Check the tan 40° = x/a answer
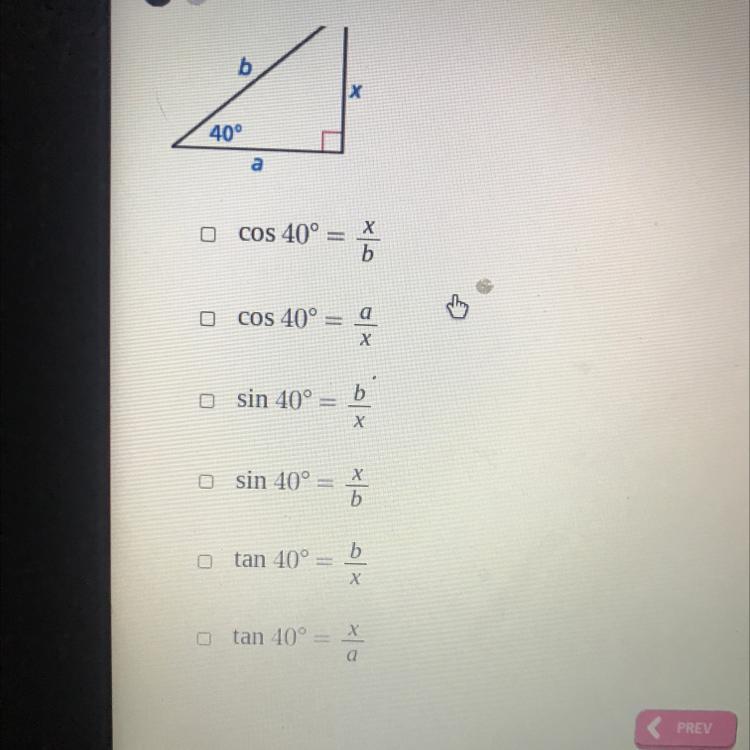The height and width of the screenshot is (750, 750). [203, 638]
